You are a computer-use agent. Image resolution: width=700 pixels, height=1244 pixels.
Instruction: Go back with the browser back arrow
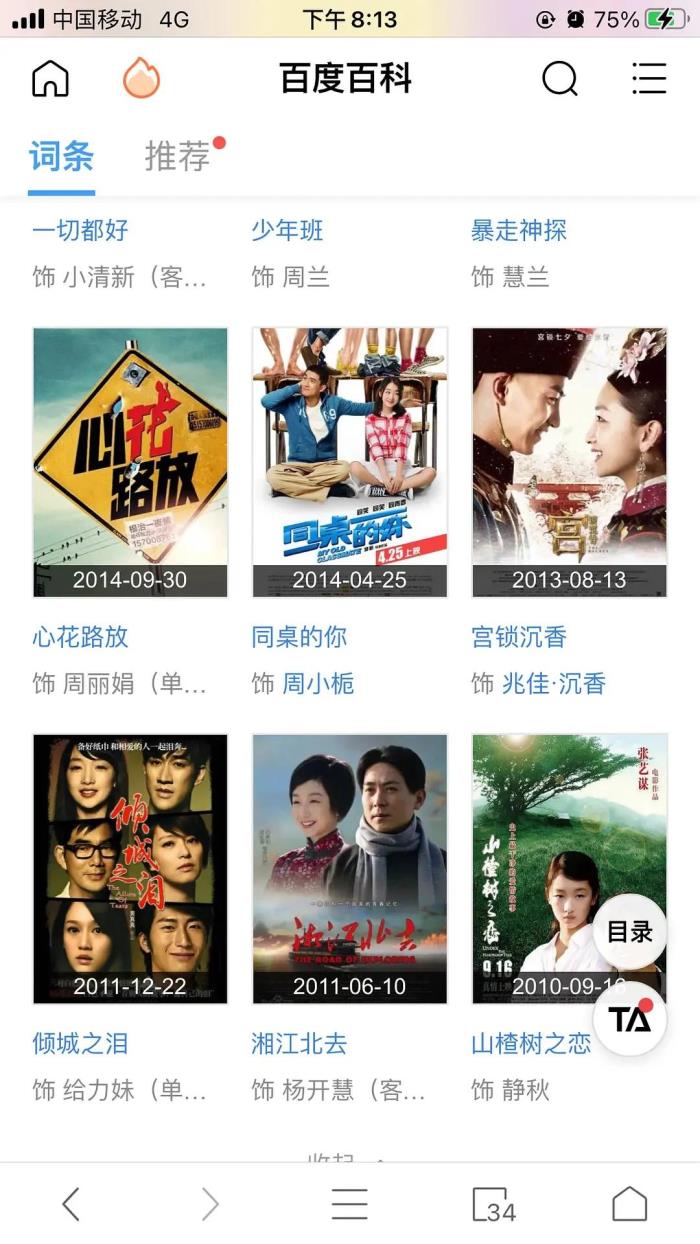pyautogui.click(x=71, y=1204)
